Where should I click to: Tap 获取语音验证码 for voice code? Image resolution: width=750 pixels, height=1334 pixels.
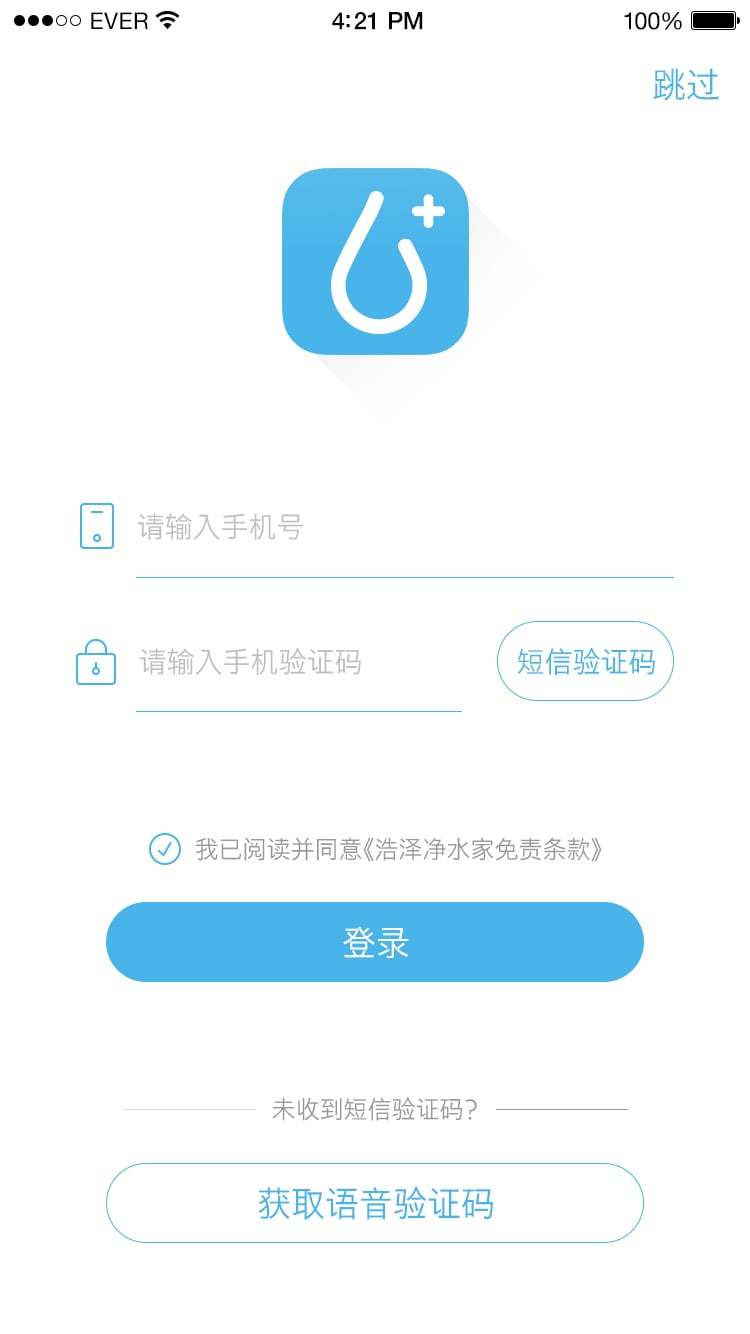375,1203
